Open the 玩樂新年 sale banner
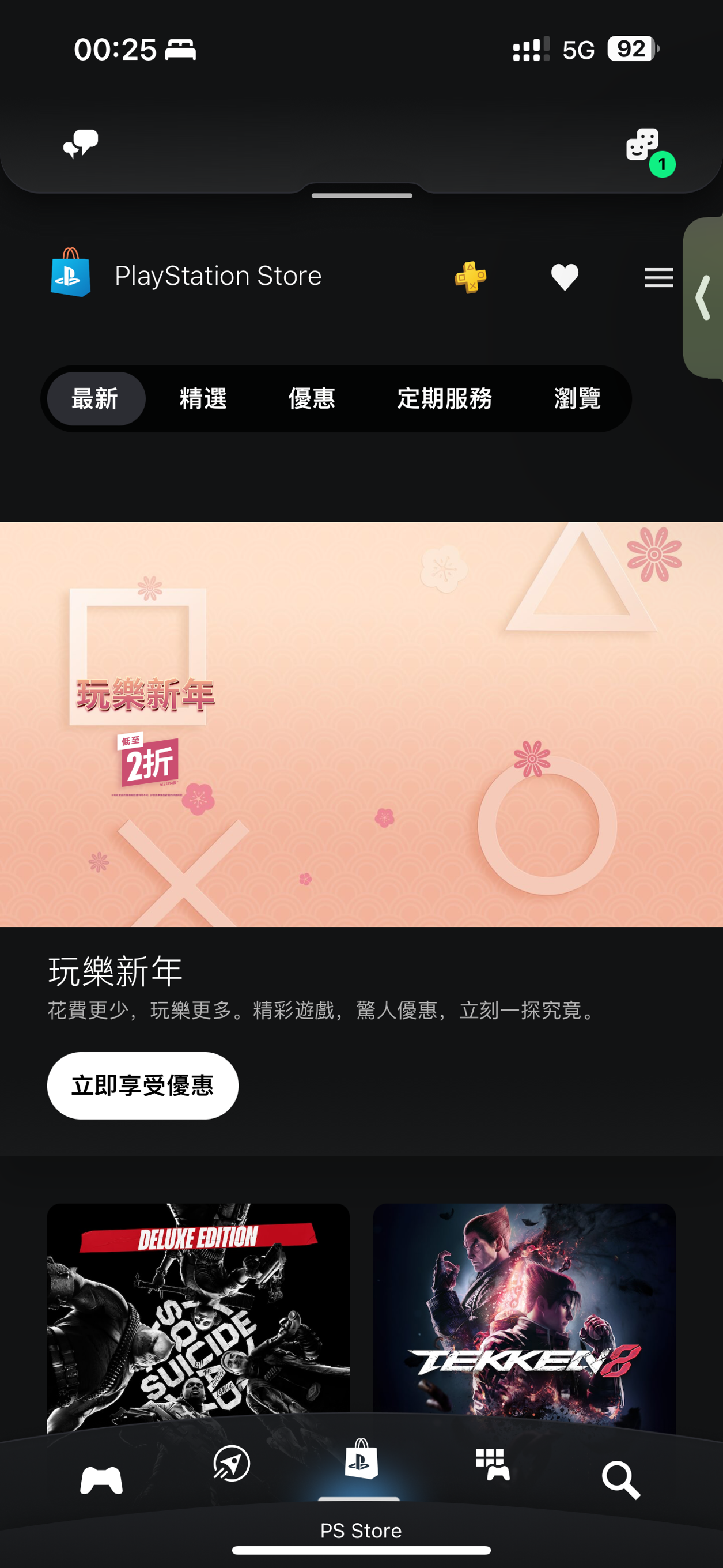 pos(361,725)
